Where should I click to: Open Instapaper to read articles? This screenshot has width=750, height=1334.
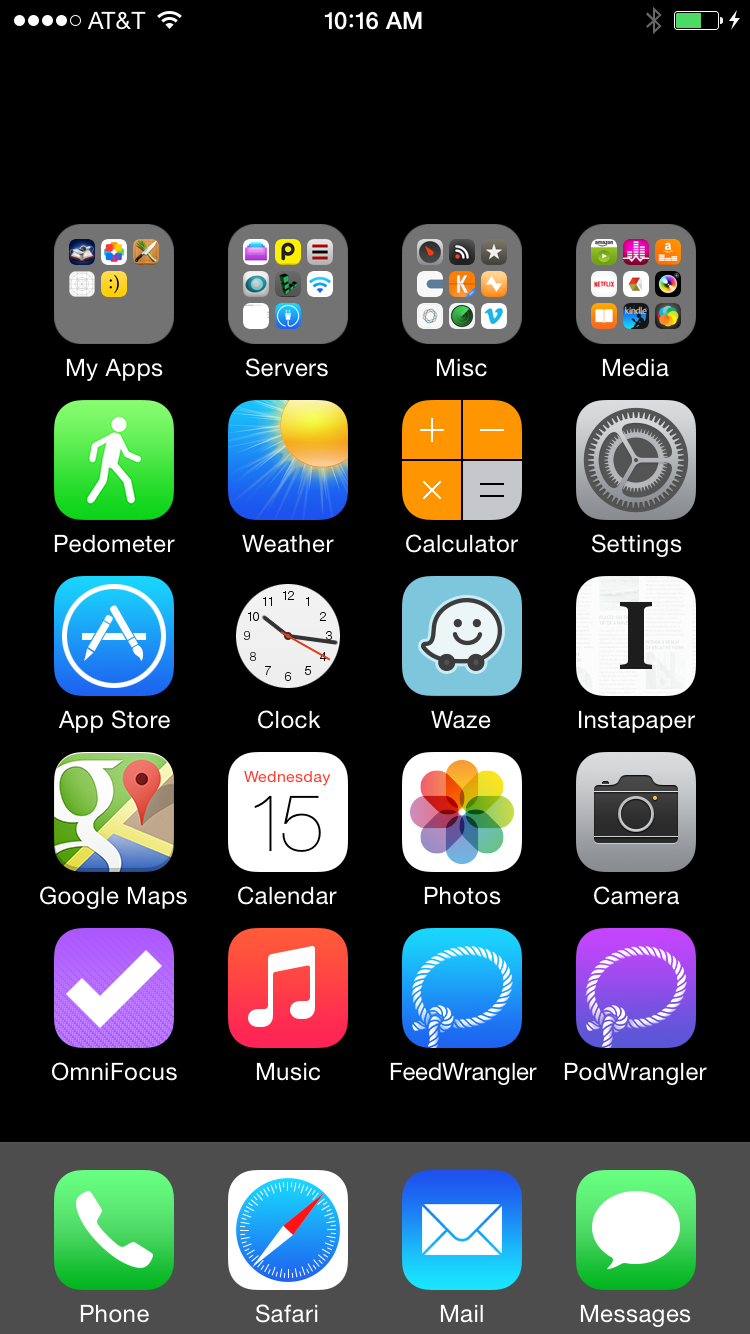coord(635,636)
